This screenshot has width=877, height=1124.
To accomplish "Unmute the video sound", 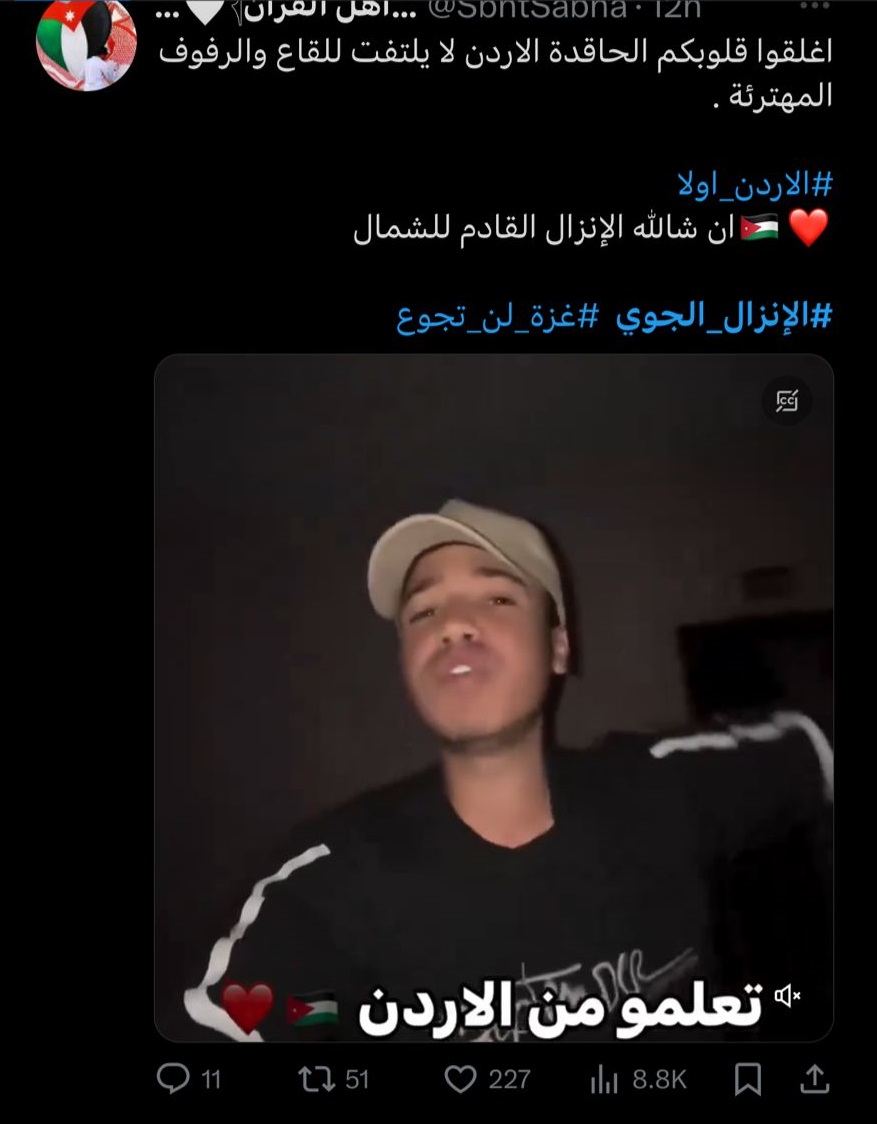I will point(788,994).
